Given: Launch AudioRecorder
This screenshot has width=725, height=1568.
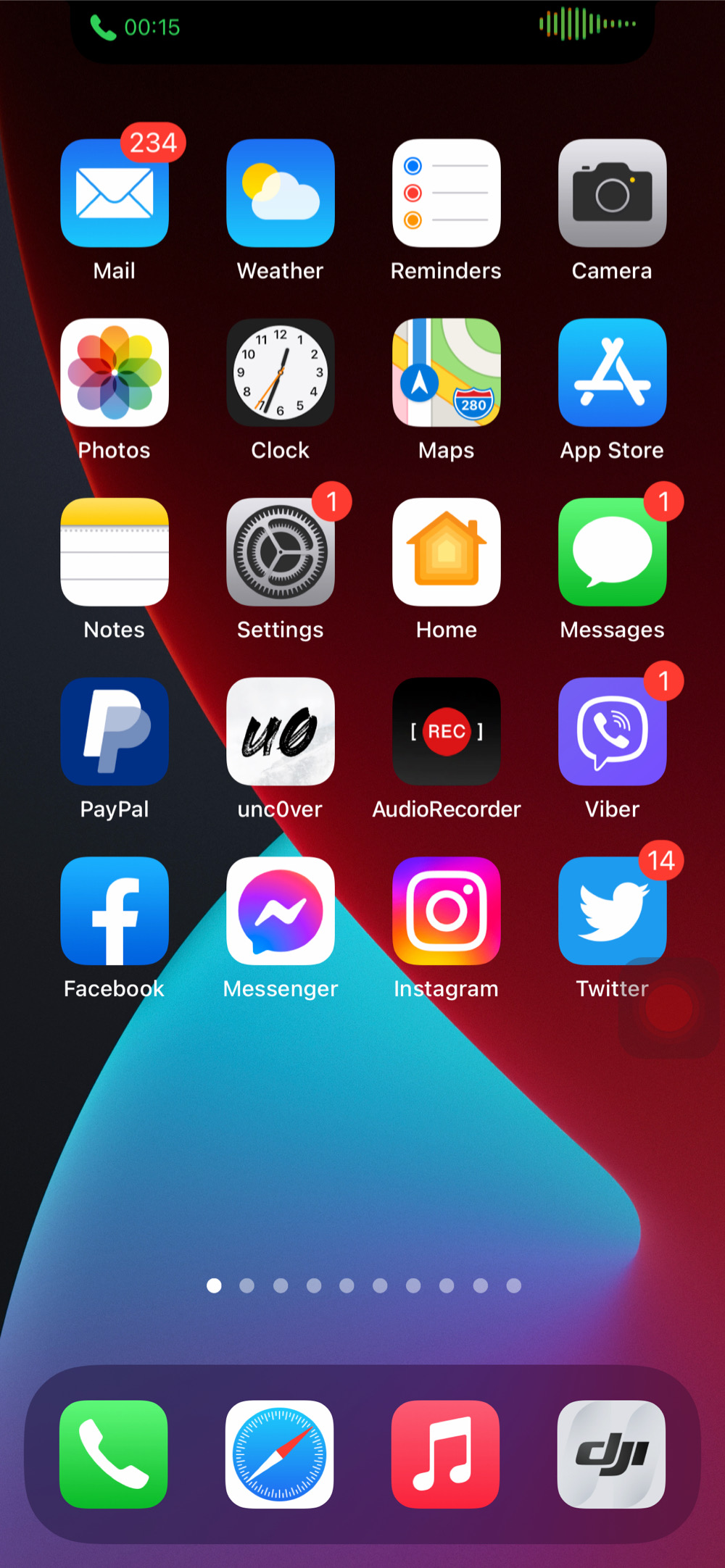Looking at the screenshot, I should click(446, 731).
